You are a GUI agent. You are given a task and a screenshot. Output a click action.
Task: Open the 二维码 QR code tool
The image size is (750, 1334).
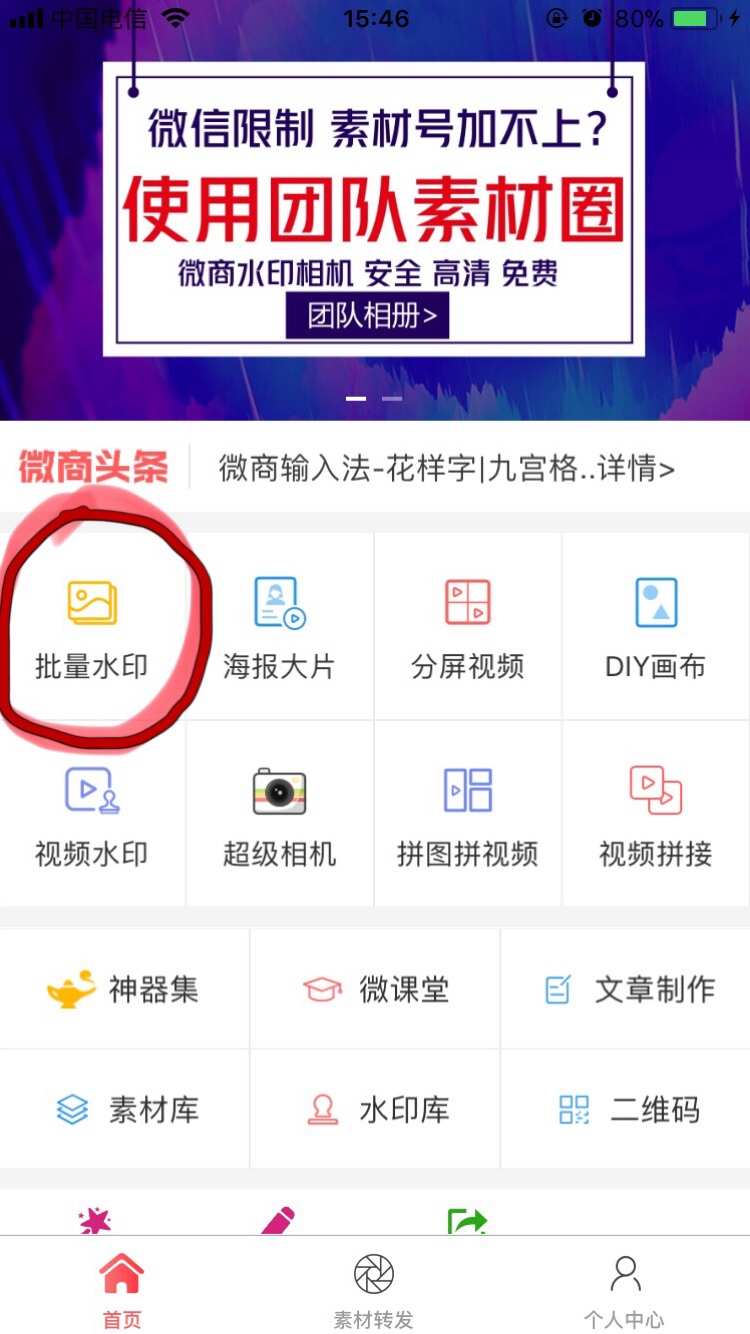tap(624, 1109)
